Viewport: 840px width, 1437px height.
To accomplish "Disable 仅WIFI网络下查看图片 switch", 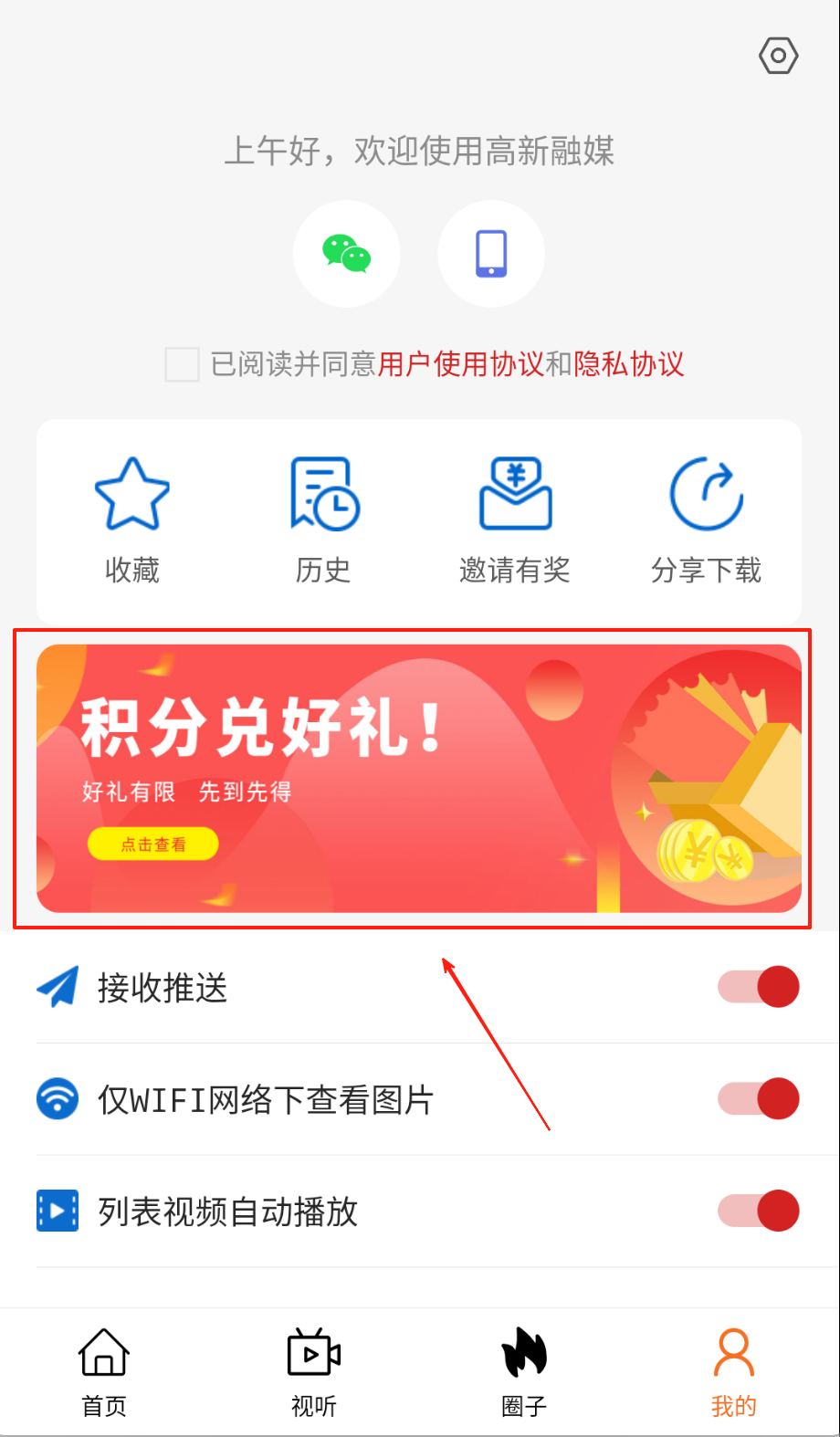I will (x=759, y=1098).
